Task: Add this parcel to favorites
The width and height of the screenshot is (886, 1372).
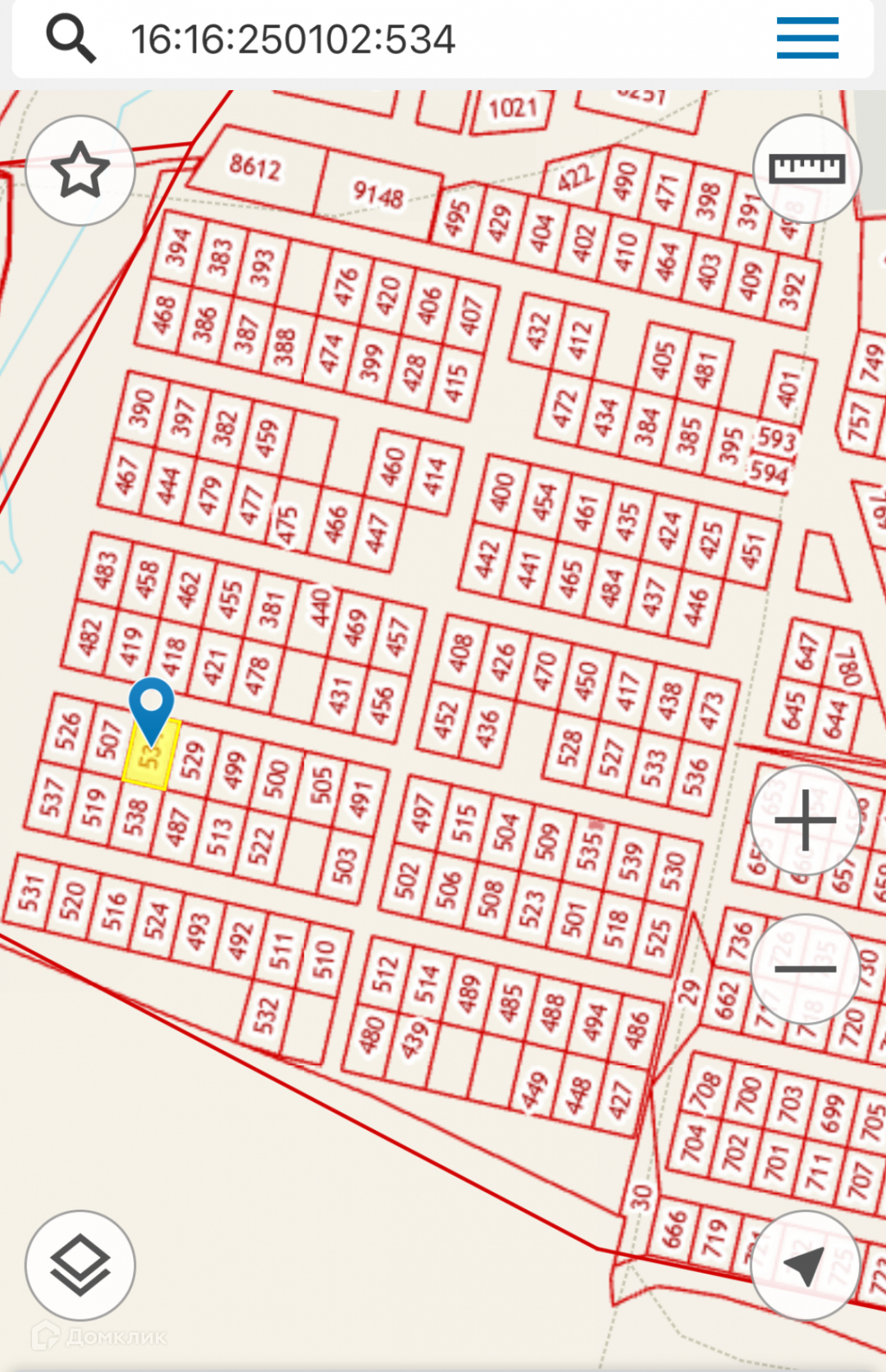Action: (80, 170)
